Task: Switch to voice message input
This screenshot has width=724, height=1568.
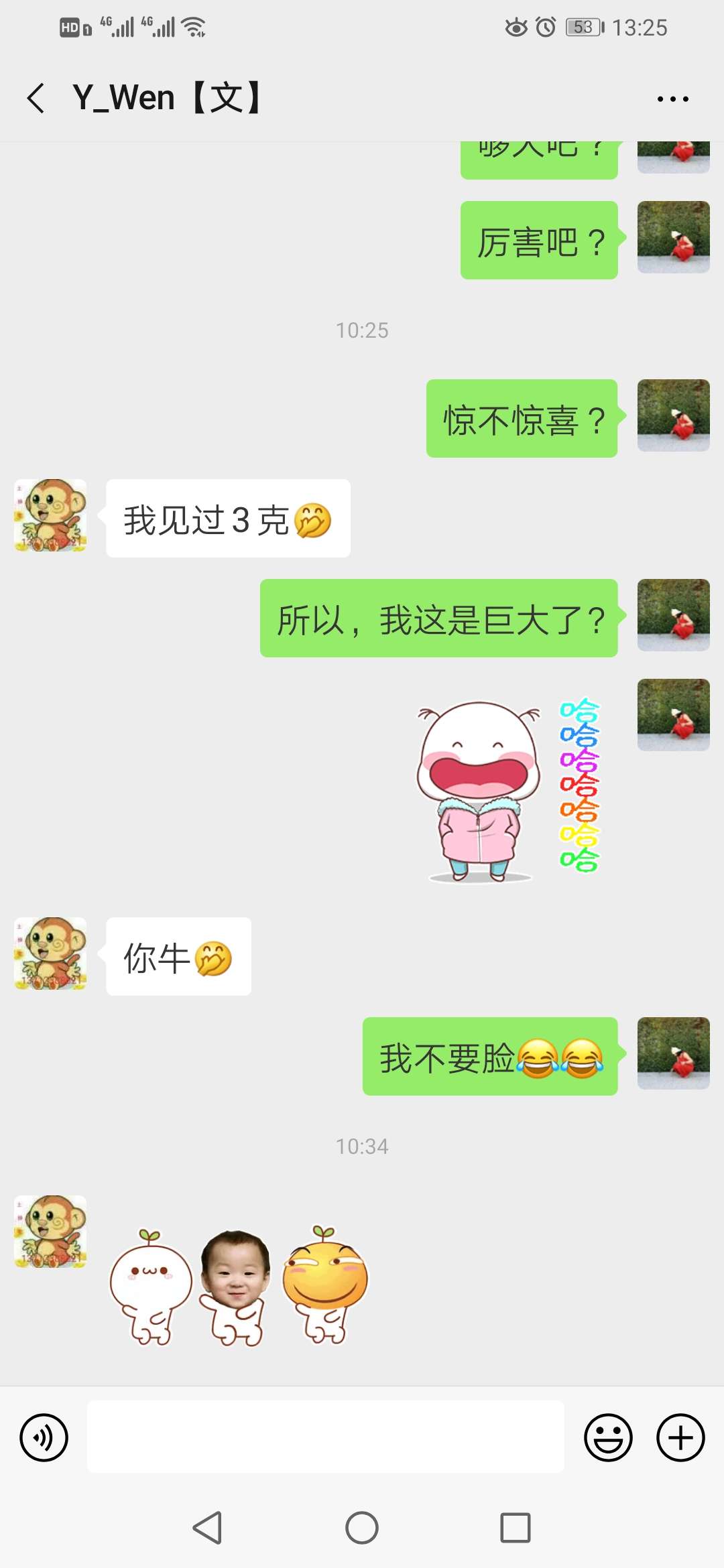Action: (x=44, y=1437)
